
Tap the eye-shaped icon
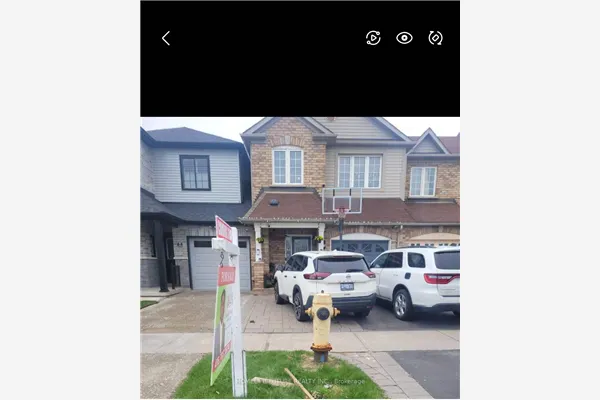click(x=404, y=38)
